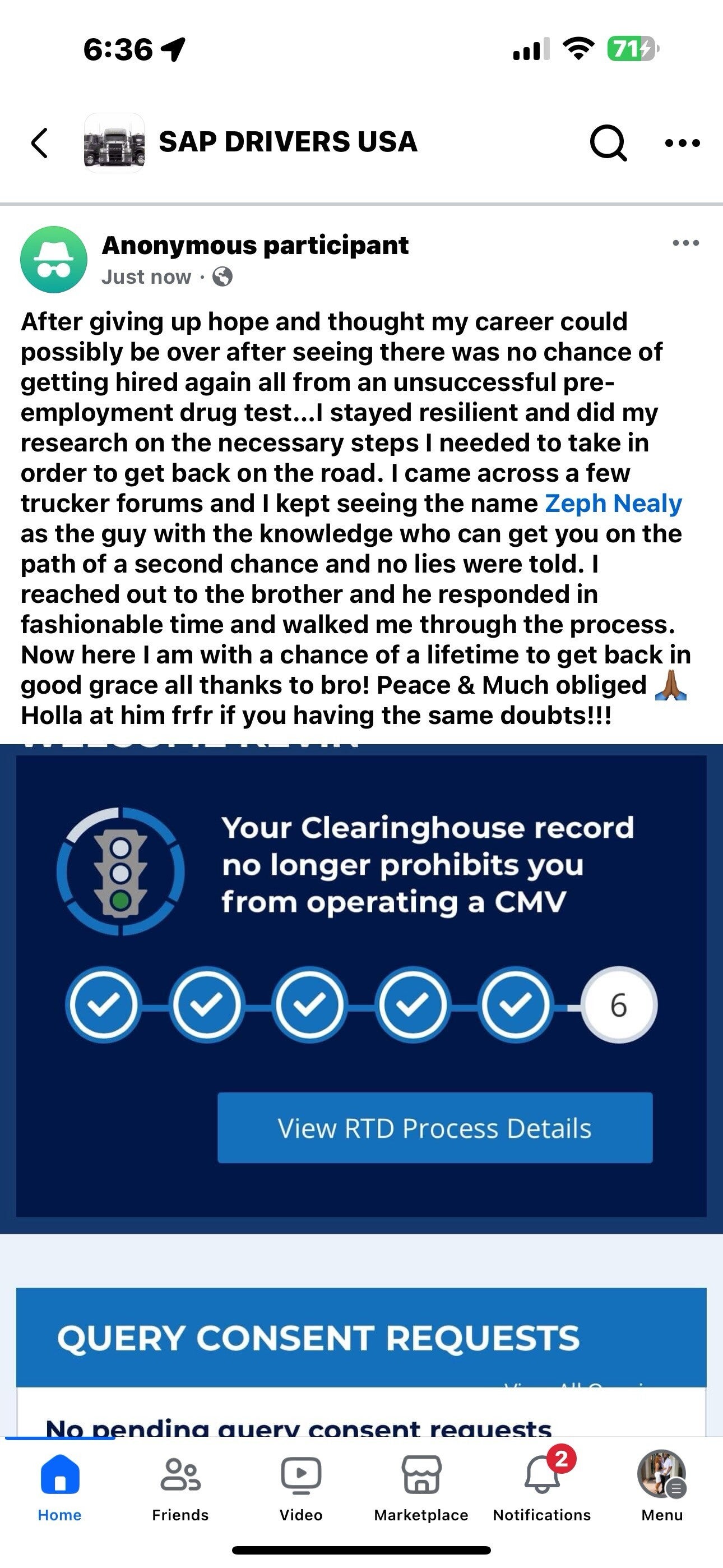Screen dimensions: 723x1568
Task: Search within the SAP DRIVERS USA group
Action: [608, 143]
